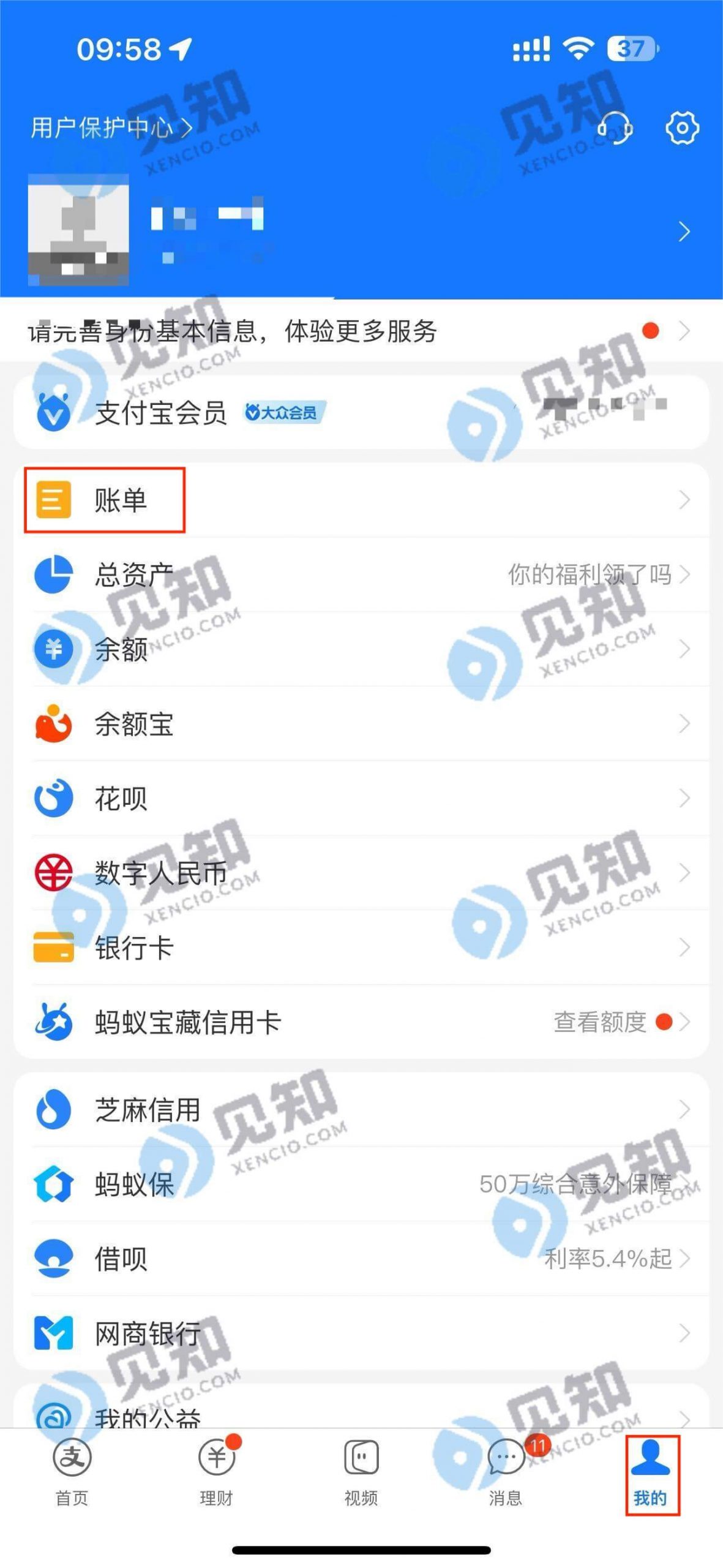Open 借呗 loan row

coord(360,1259)
